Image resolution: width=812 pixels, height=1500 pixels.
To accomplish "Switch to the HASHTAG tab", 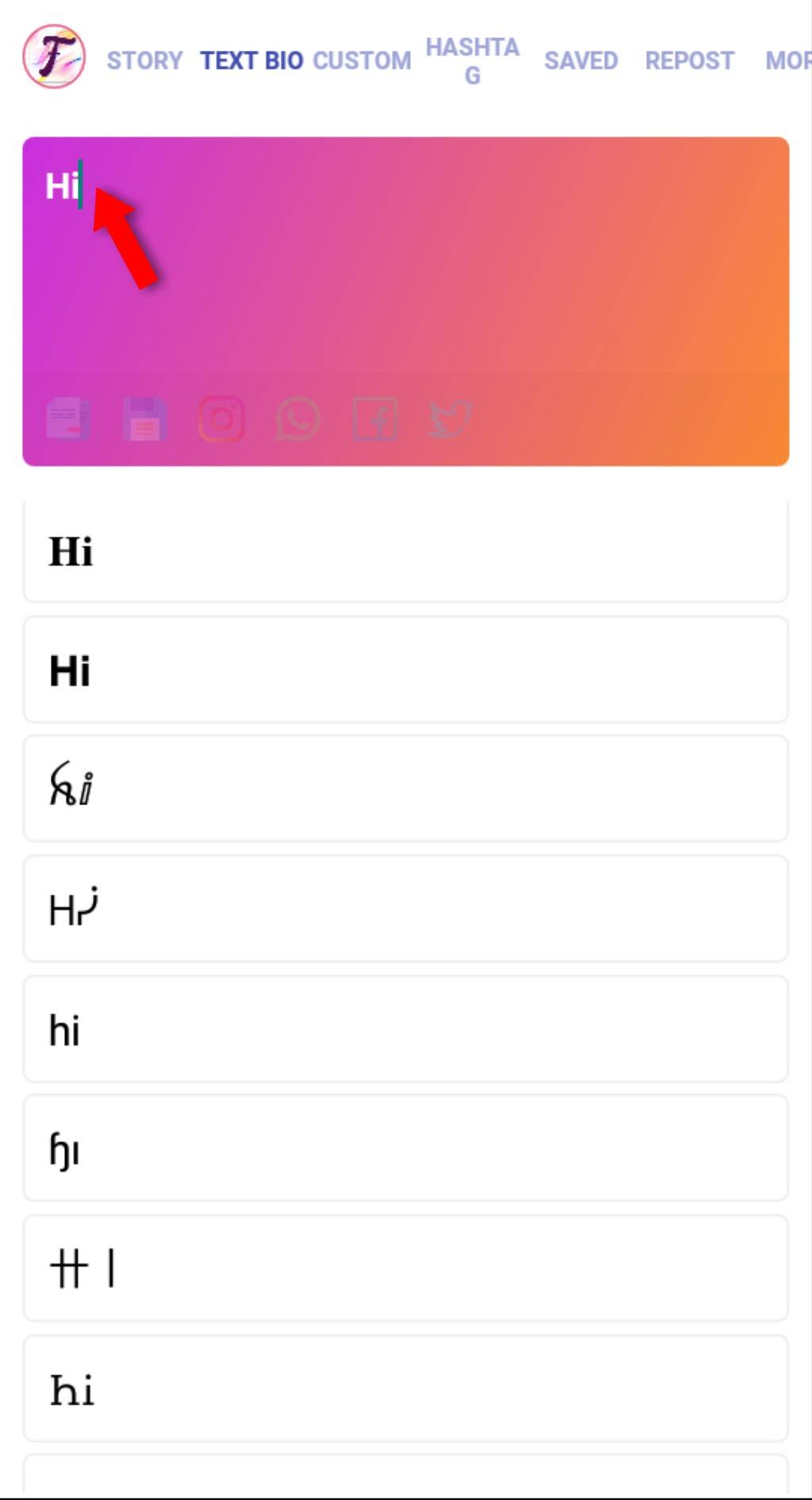I will [x=472, y=60].
